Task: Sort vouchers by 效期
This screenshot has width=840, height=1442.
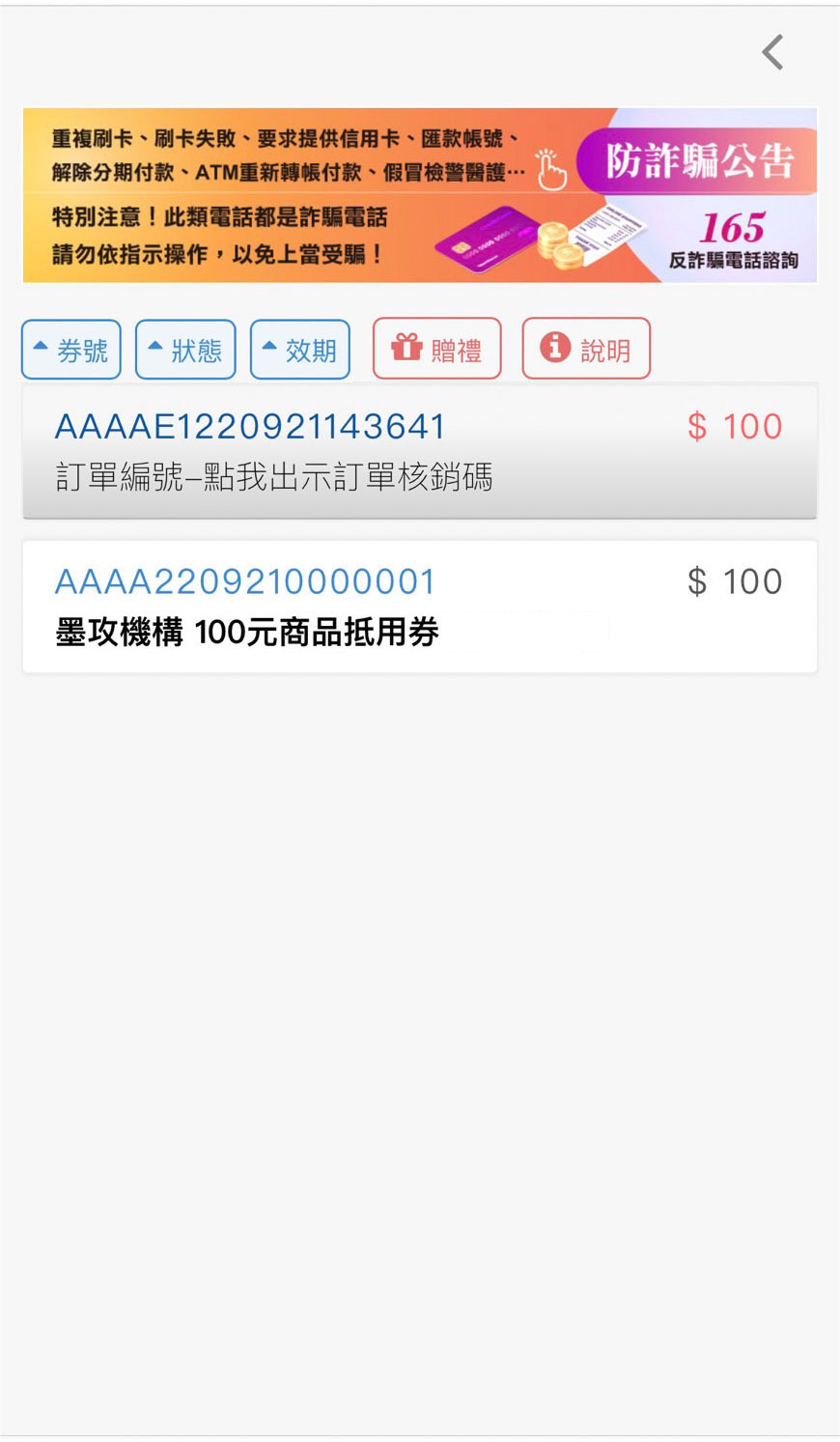Action: (x=299, y=350)
